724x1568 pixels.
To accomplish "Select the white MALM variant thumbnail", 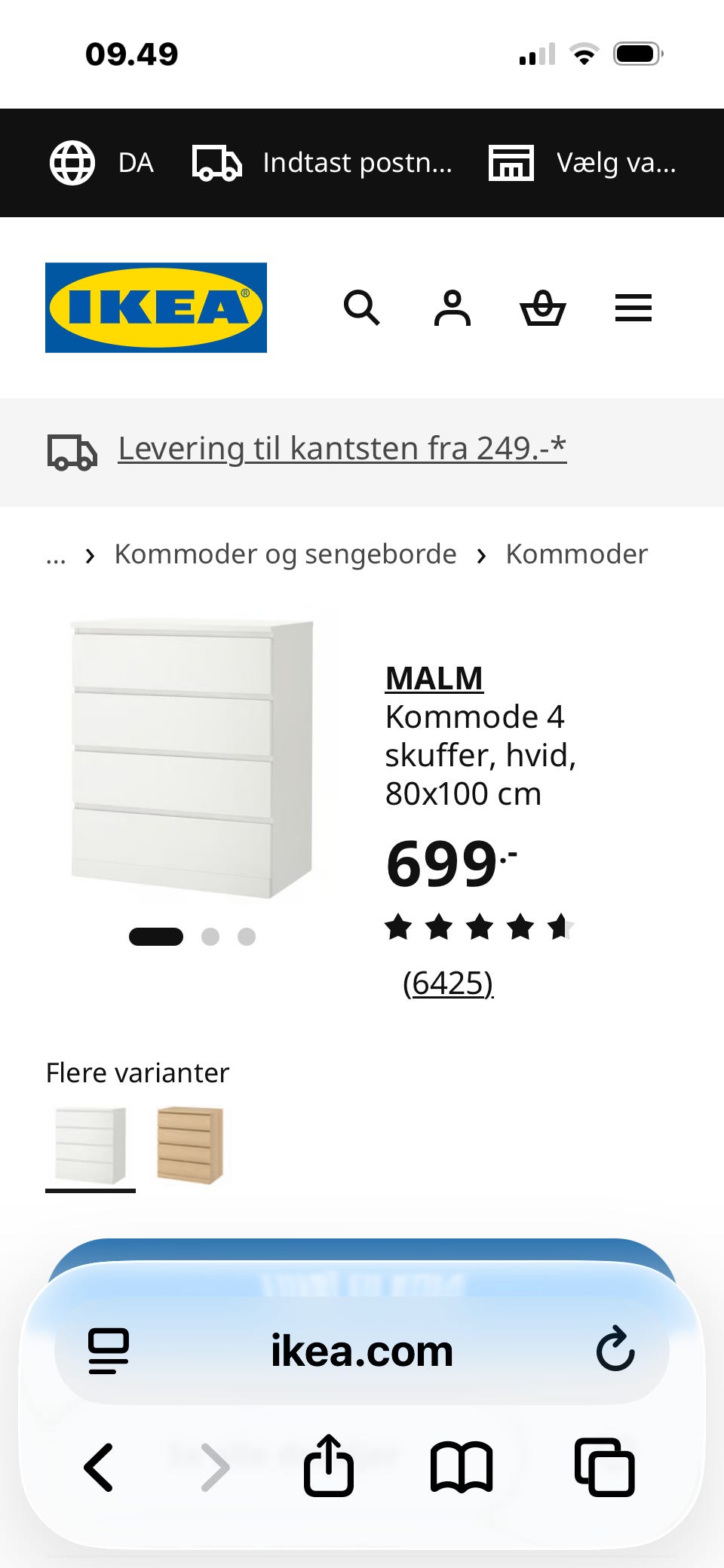I will coord(90,1147).
